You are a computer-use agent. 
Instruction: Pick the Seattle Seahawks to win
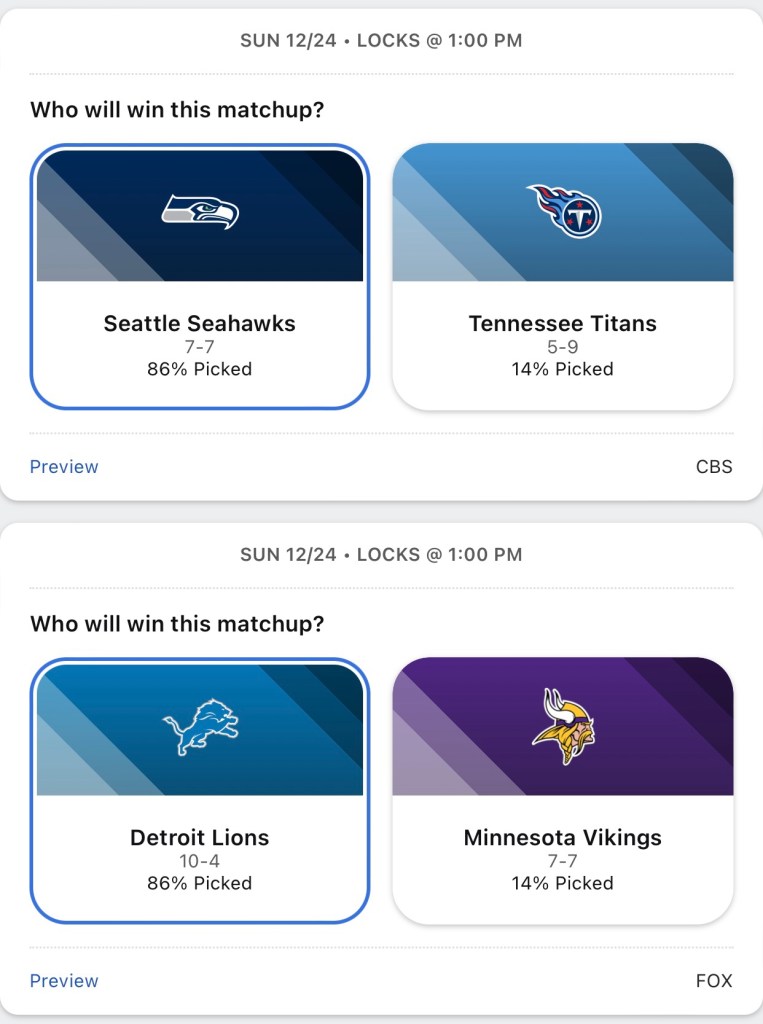click(x=200, y=277)
